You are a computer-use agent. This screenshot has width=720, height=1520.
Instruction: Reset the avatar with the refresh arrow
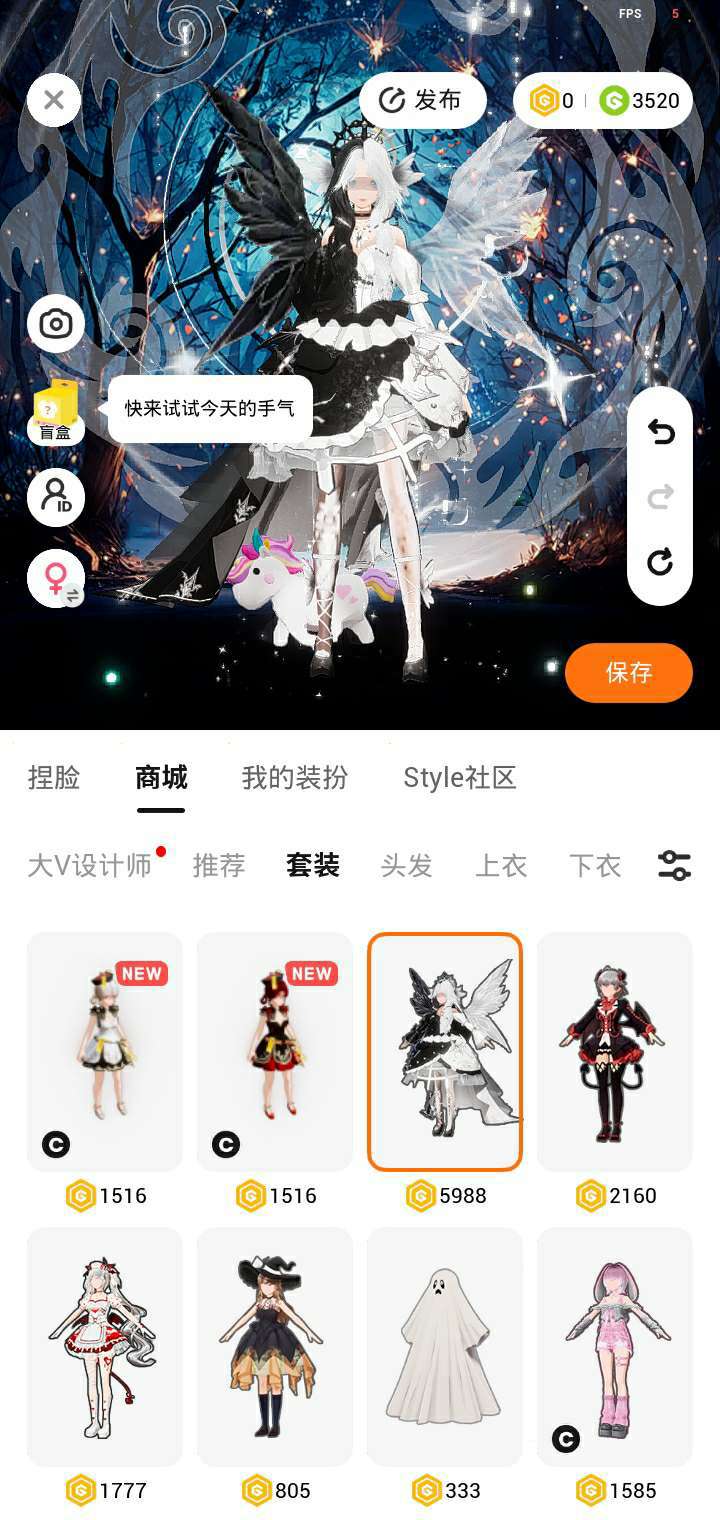660,562
